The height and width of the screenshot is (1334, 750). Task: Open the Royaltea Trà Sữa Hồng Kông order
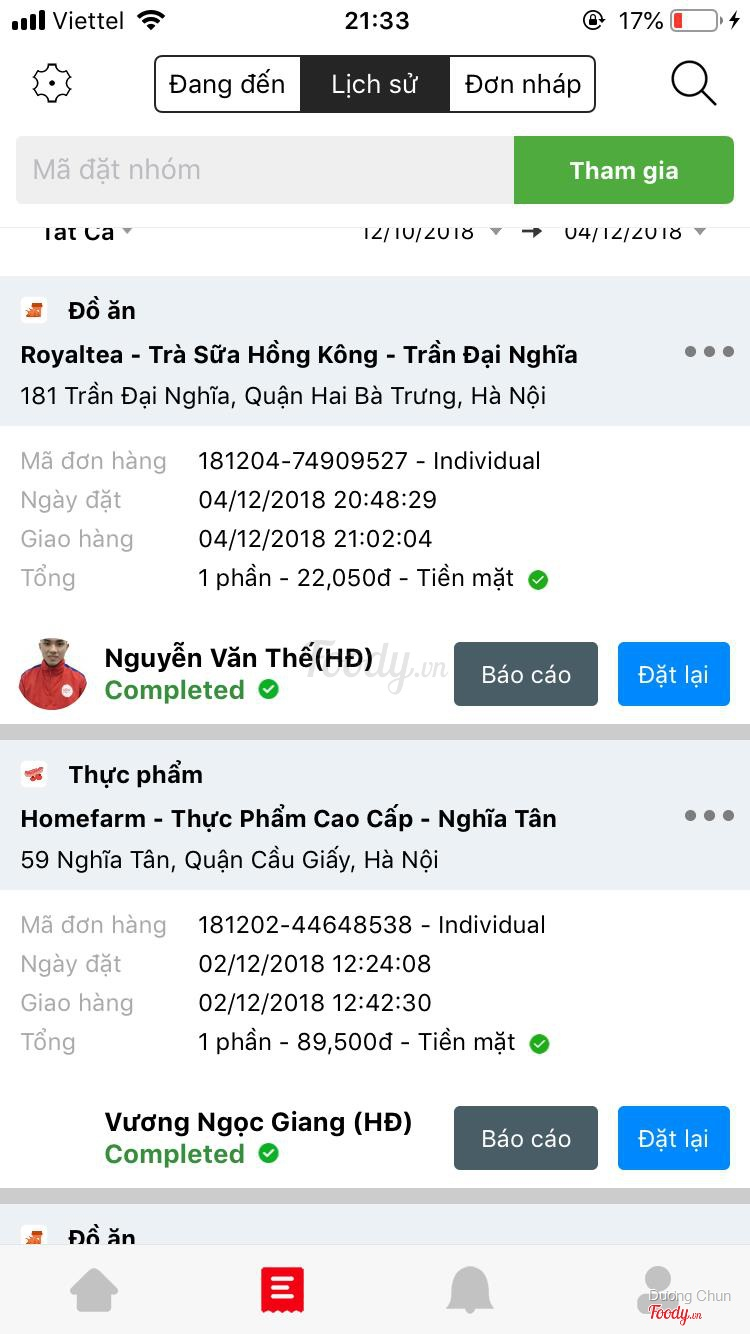click(x=299, y=355)
